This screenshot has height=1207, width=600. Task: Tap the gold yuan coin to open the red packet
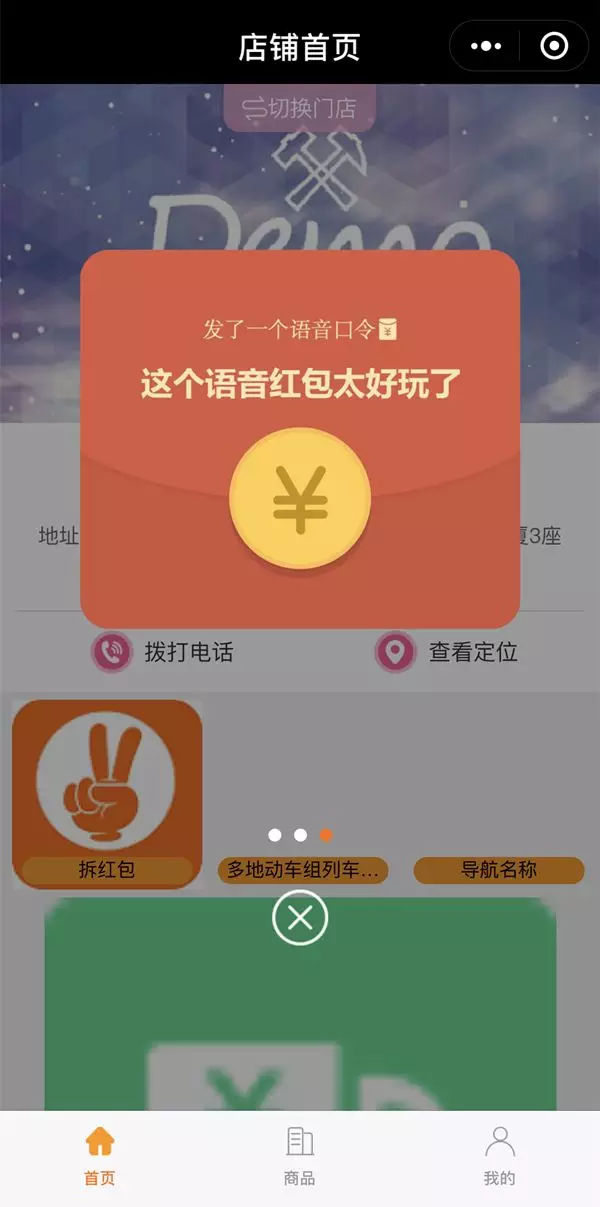coord(300,499)
